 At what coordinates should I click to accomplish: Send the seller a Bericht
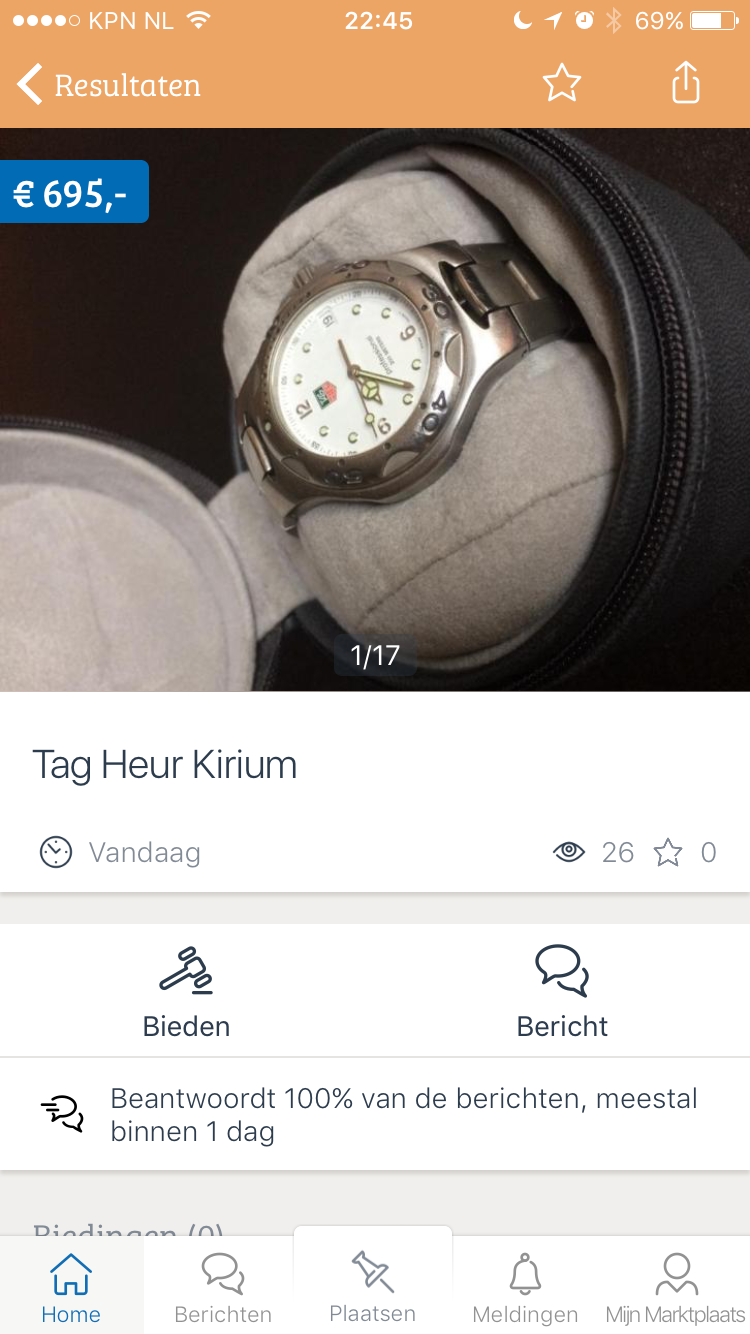pos(562,991)
